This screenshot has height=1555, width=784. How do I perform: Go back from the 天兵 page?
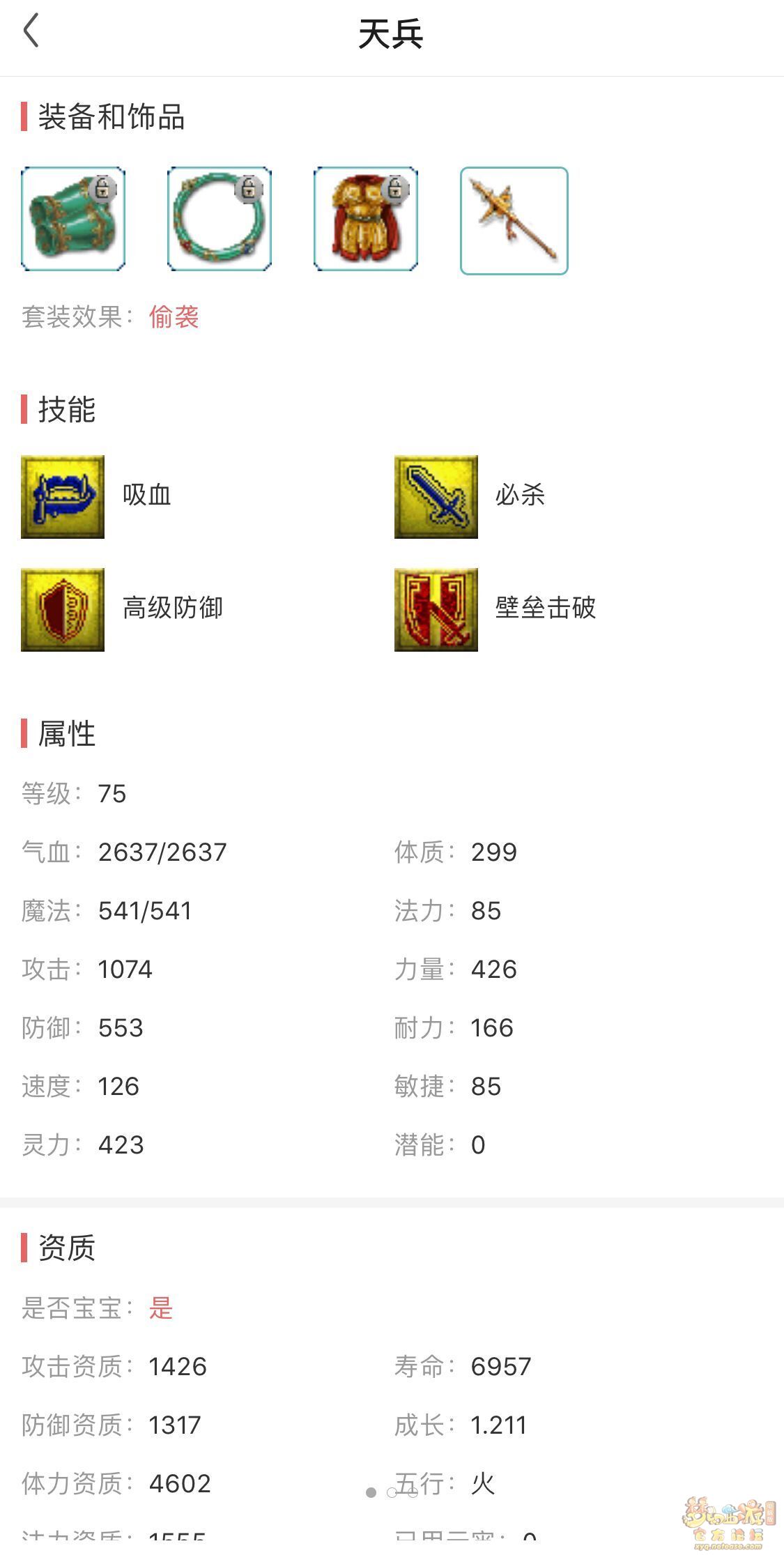click(31, 31)
